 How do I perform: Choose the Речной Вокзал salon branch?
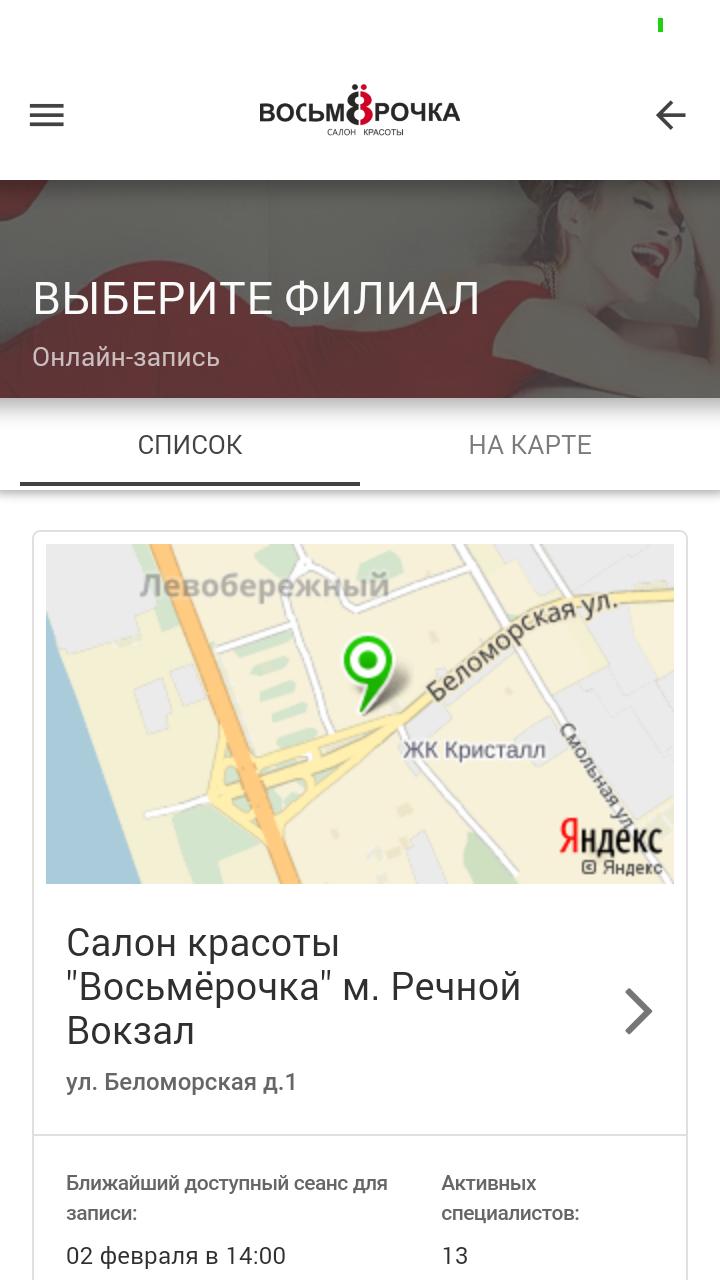click(x=340, y=1010)
